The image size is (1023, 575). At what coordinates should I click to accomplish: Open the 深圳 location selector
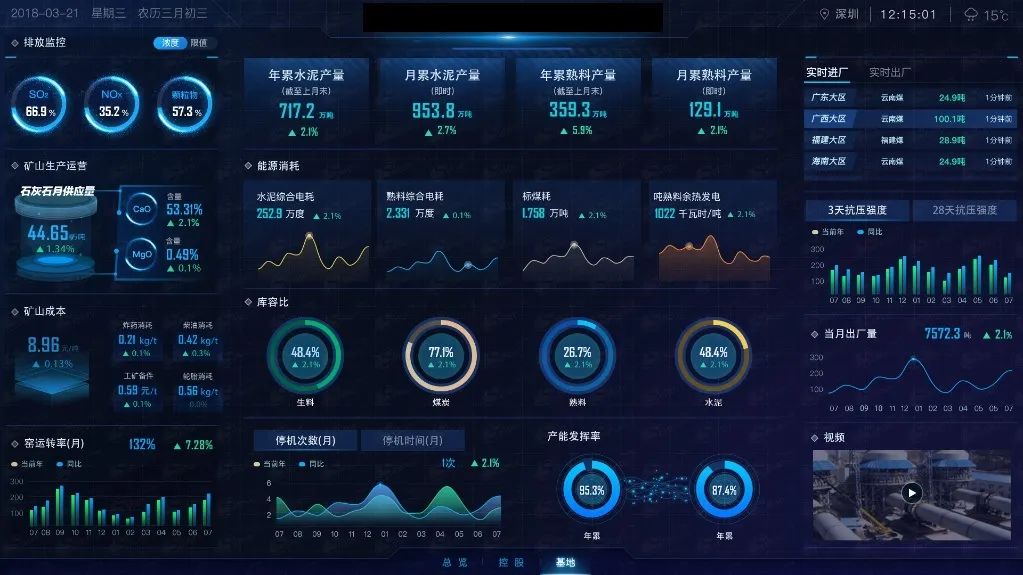tap(840, 14)
